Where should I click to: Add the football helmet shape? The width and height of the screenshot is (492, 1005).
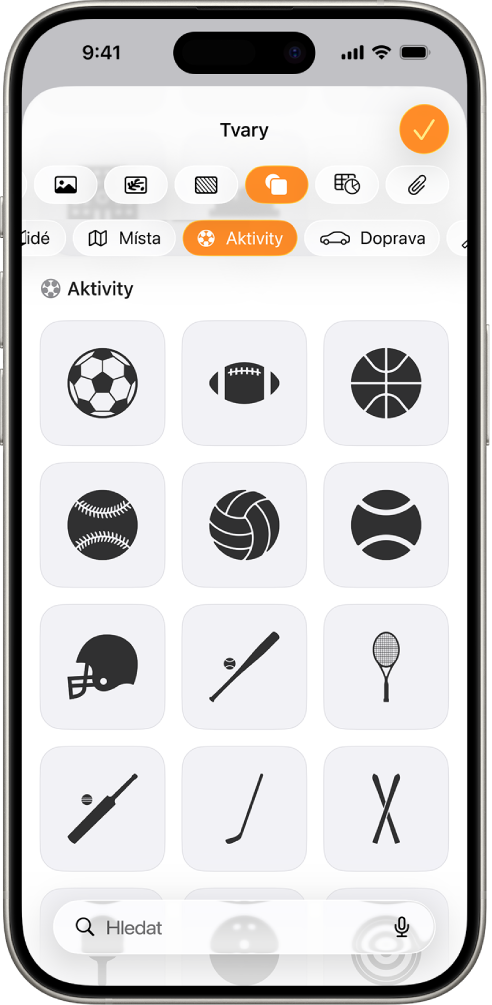click(102, 667)
